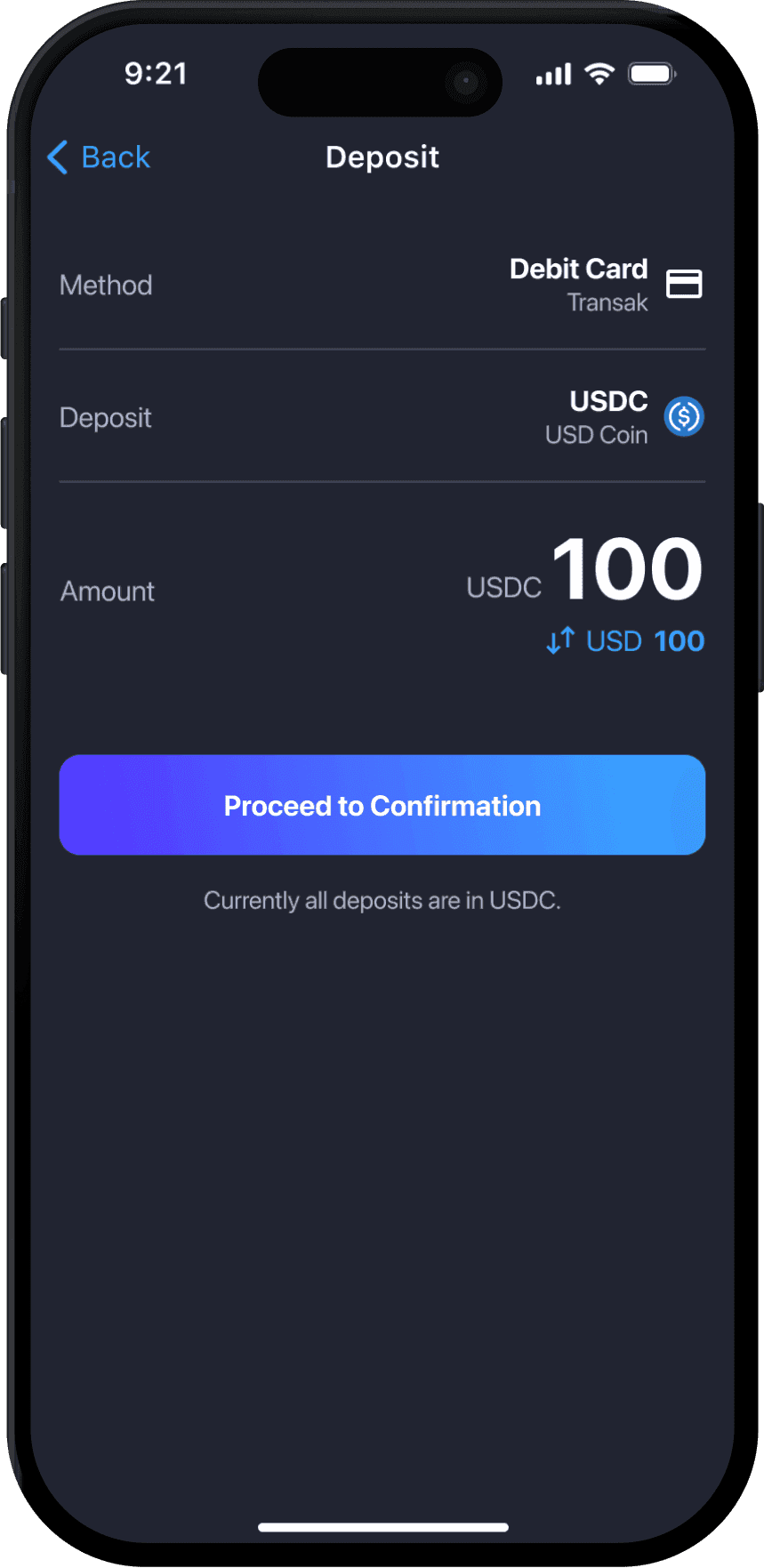The height and width of the screenshot is (1568, 764).
Task: Tap the cellular signal bars icon
Action: click(552, 75)
